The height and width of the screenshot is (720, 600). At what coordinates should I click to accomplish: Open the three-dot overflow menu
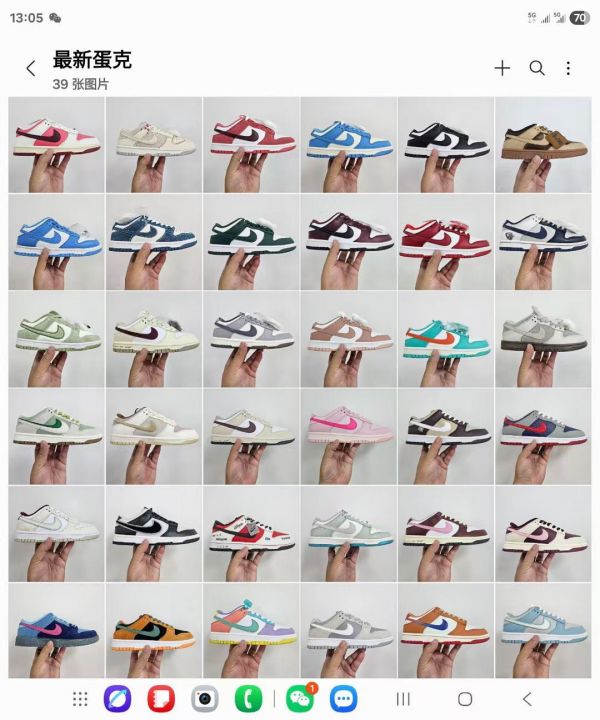pyautogui.click(x=568, y=68)
